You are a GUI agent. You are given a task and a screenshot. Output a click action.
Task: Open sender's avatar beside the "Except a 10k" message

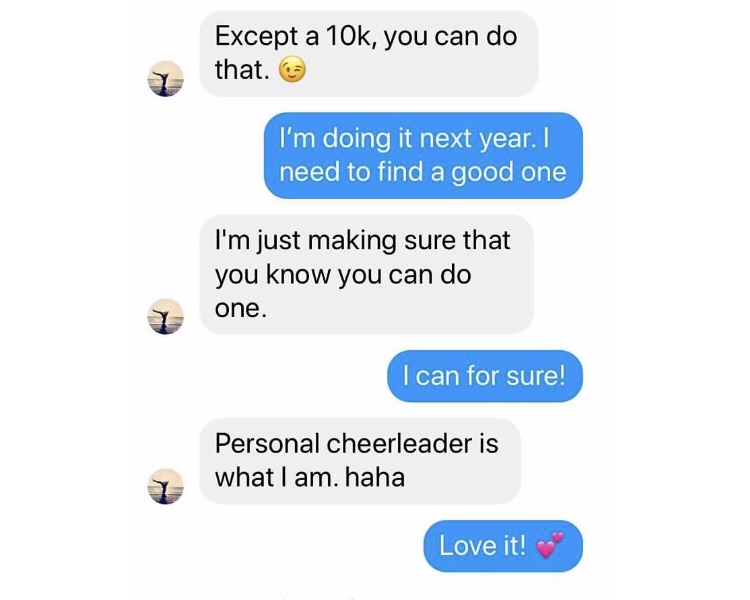pyautogui.click(x=166, y=80)
